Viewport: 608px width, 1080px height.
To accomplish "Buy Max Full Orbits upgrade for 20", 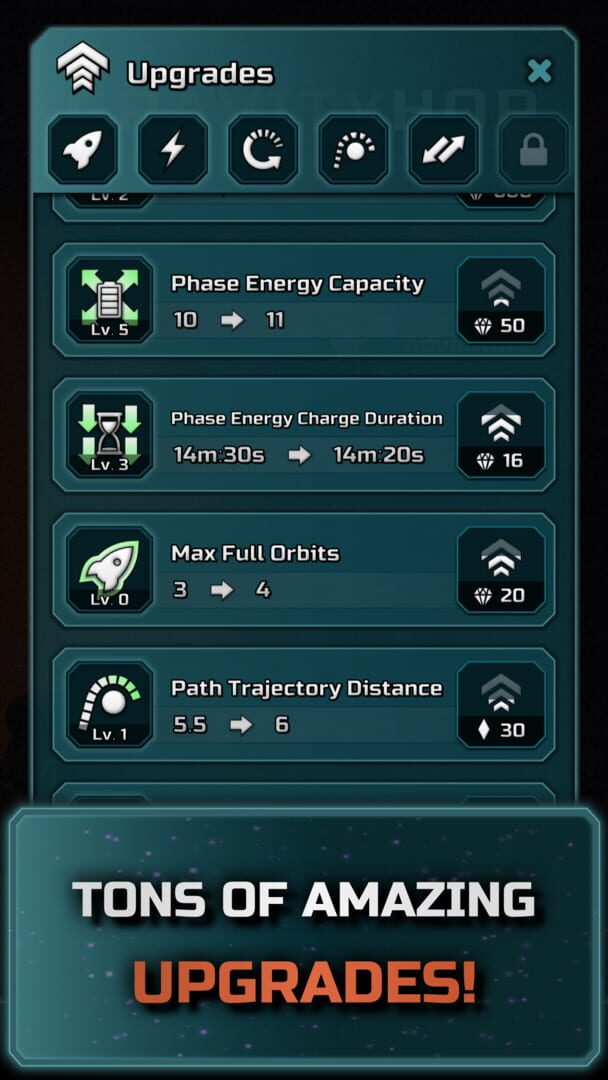I will coord(501,570).
